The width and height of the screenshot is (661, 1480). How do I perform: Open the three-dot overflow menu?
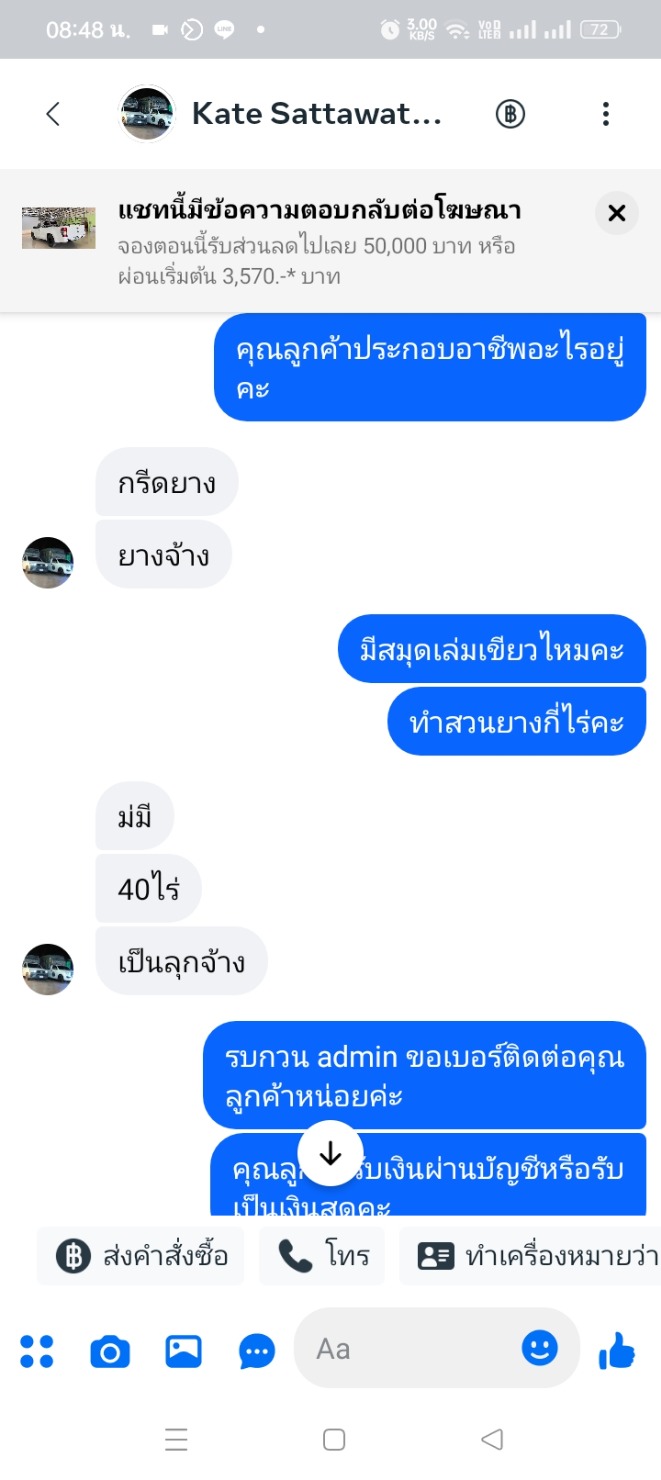(x=606, y=114)
